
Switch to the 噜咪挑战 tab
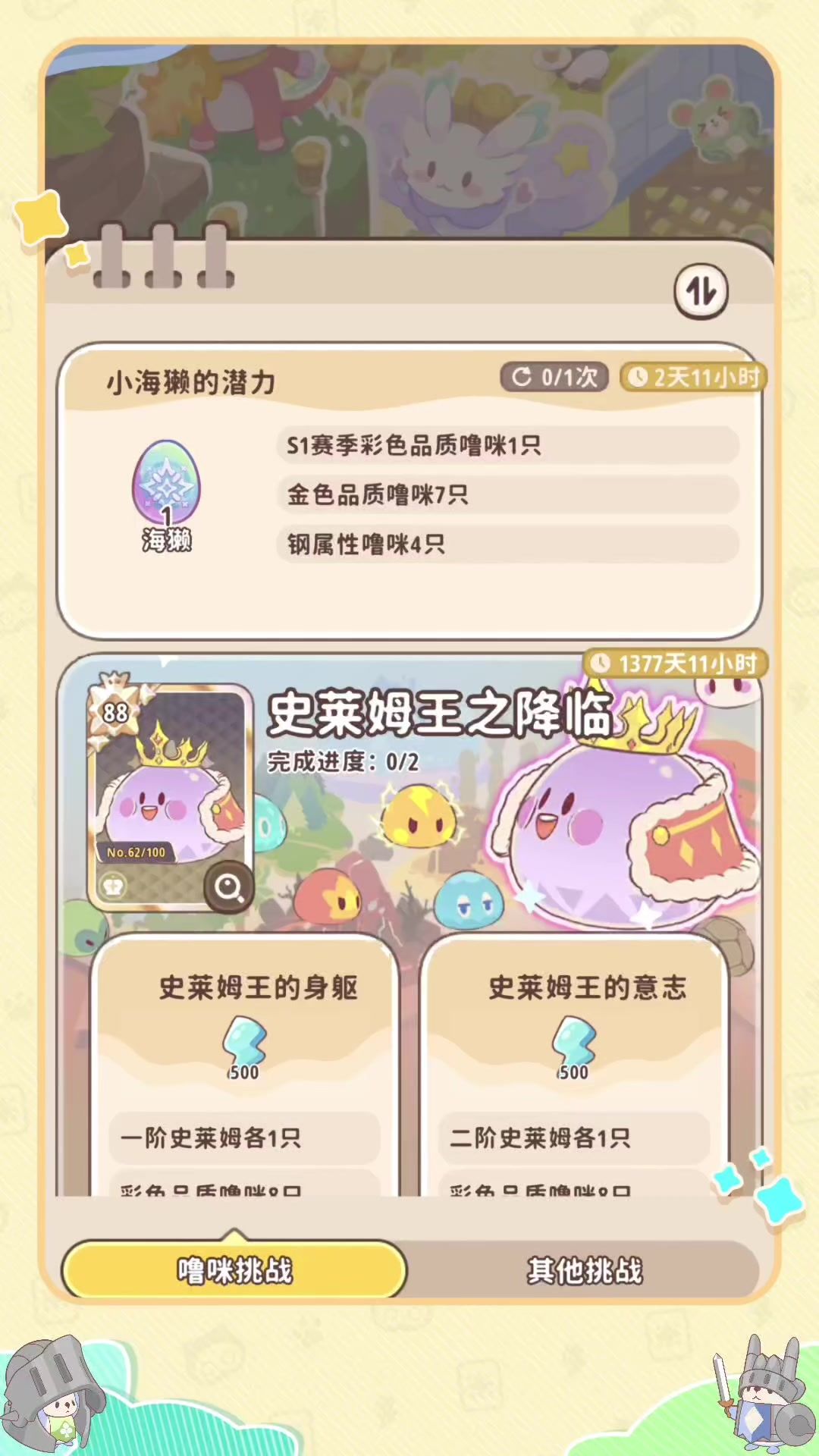234,1270
